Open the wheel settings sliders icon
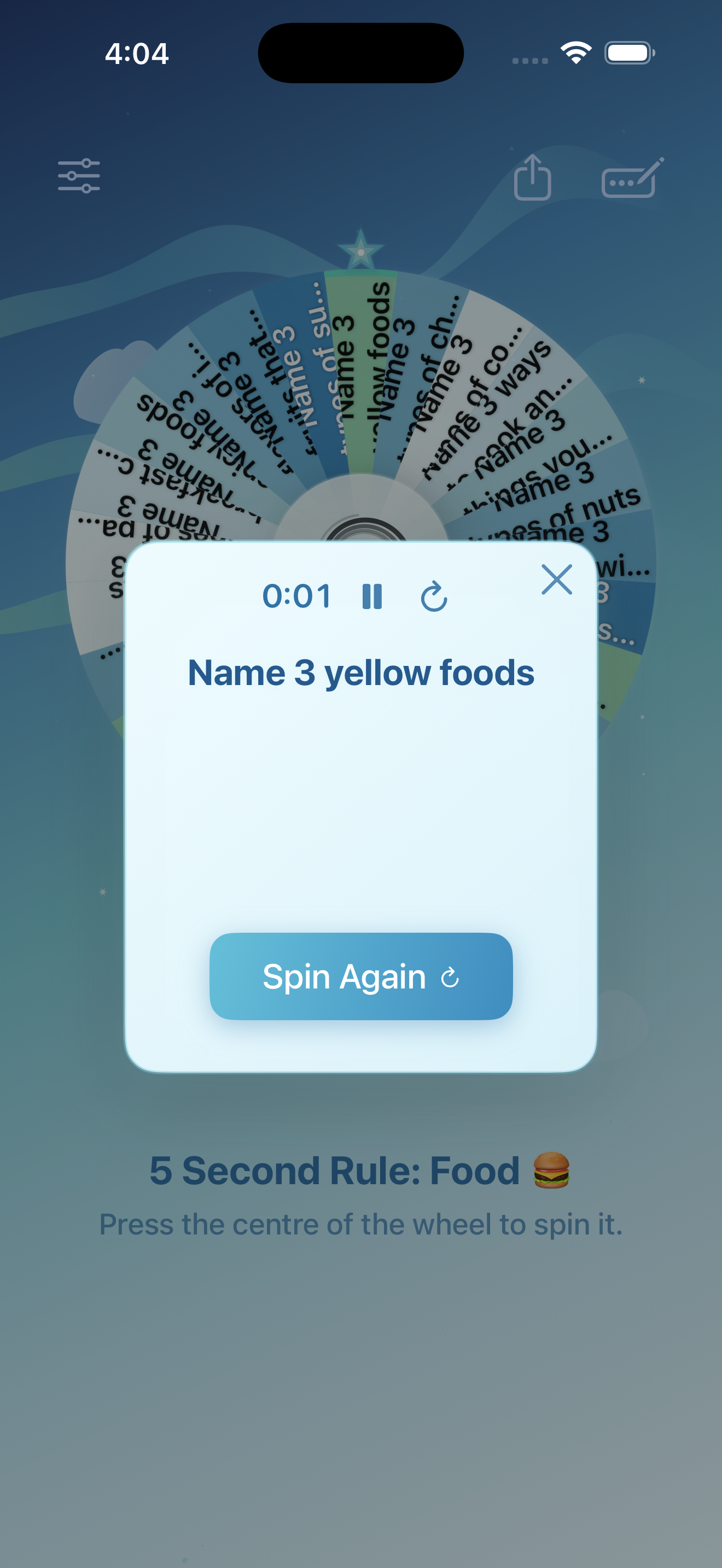722x1568 pixels. pyautogui.click(x=79, y=177)
